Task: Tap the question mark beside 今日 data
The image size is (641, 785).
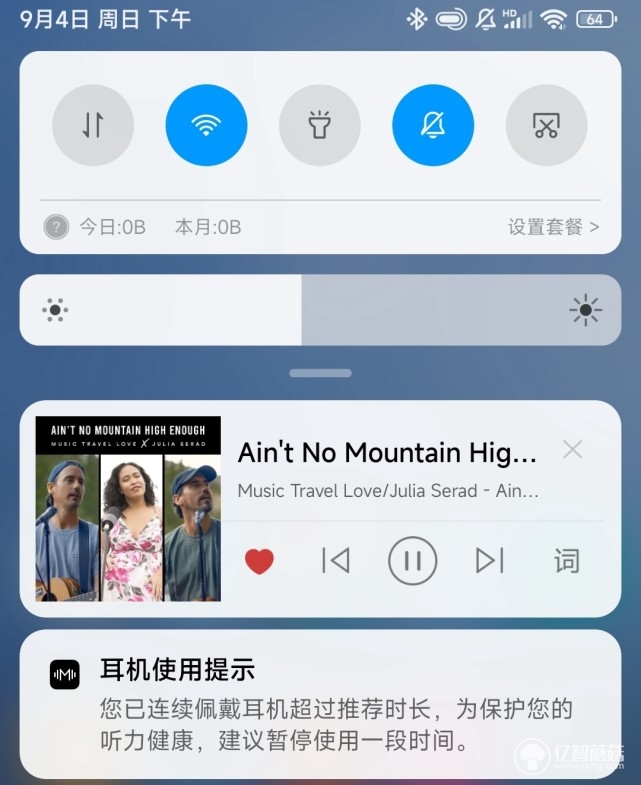Action: coord(56,227)
